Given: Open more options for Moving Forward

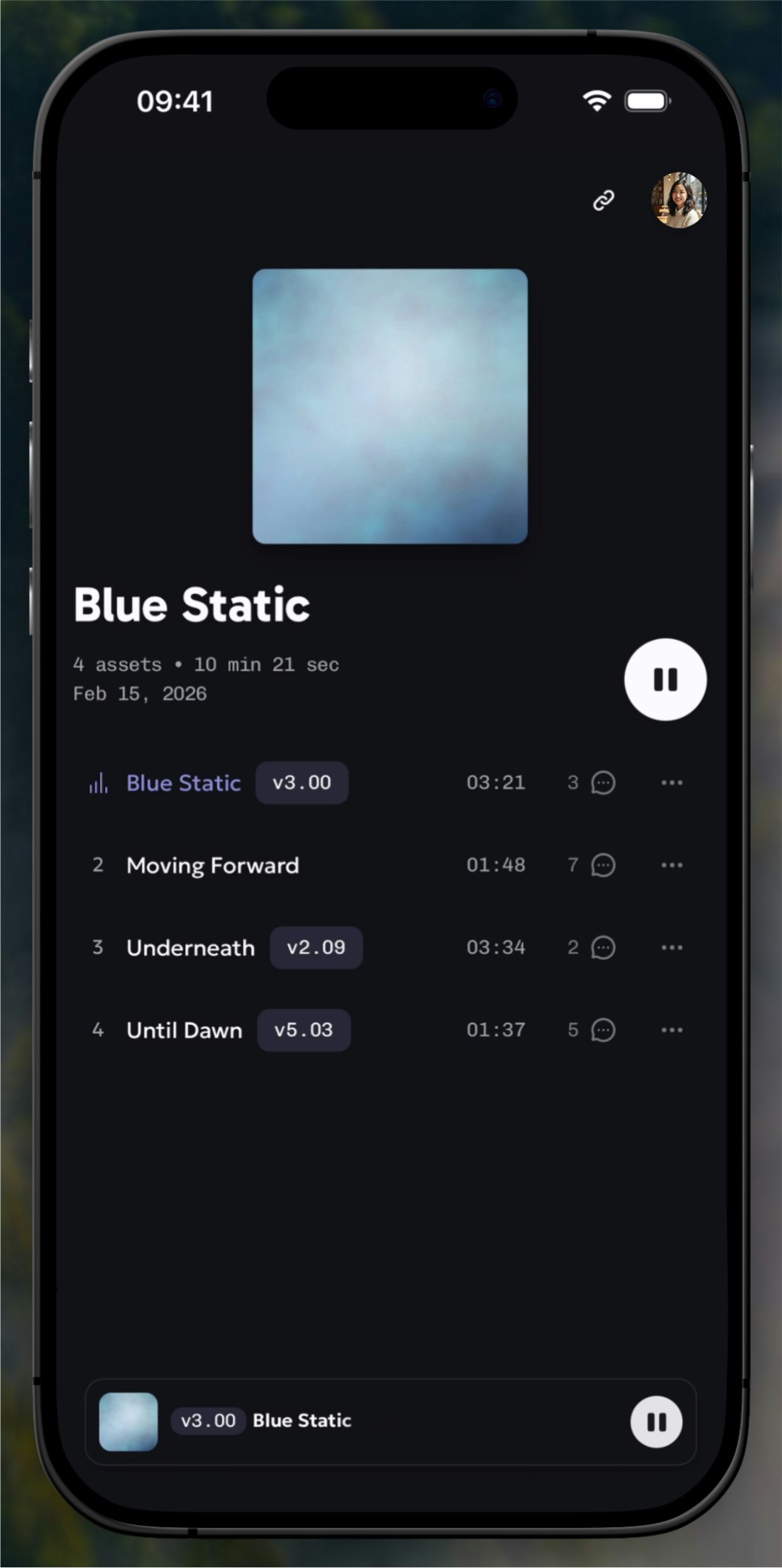Looking at the screenshot, I should tap(672, 865).
